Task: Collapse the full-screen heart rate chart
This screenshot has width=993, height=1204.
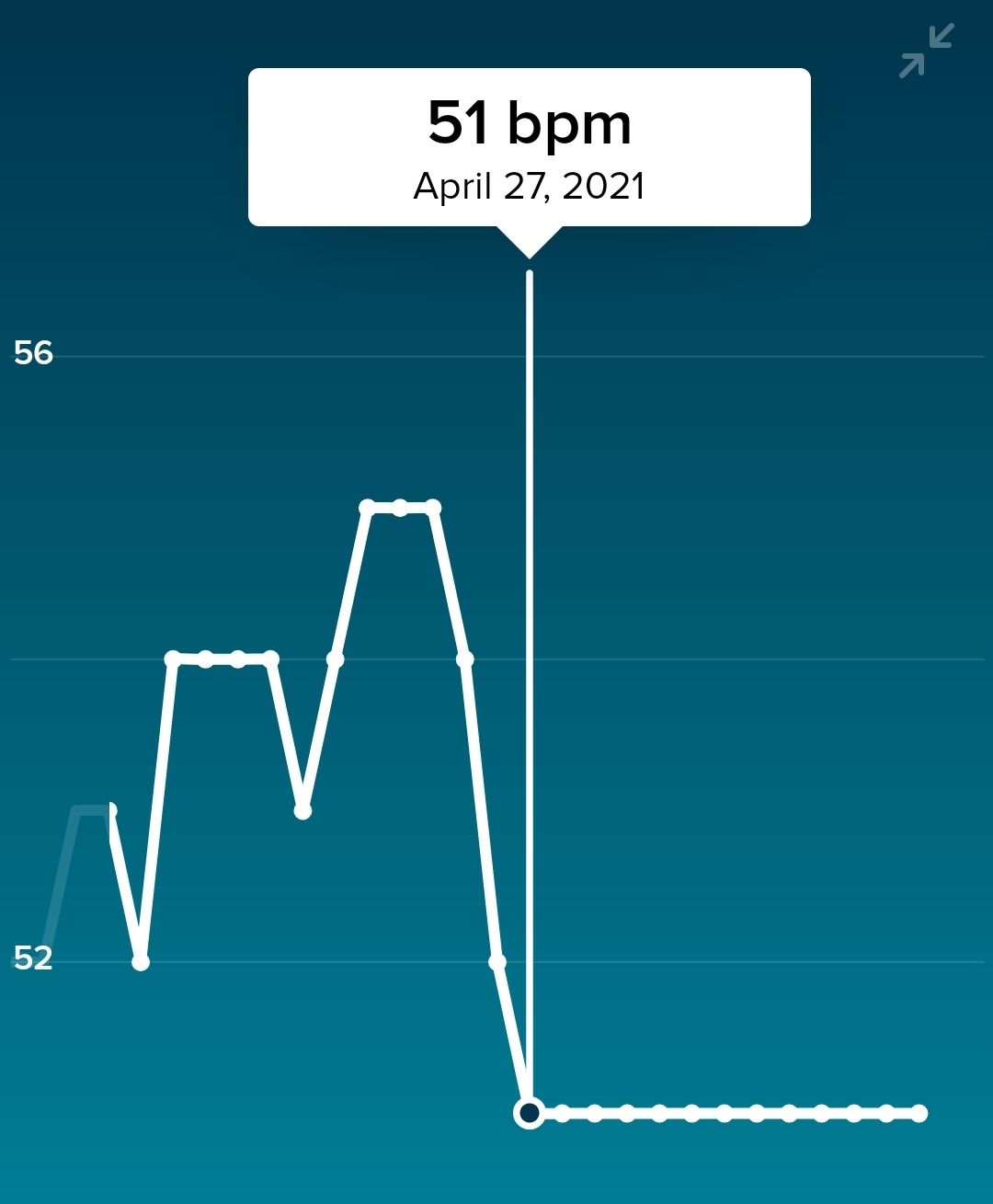Action: (x=926, y=52)
